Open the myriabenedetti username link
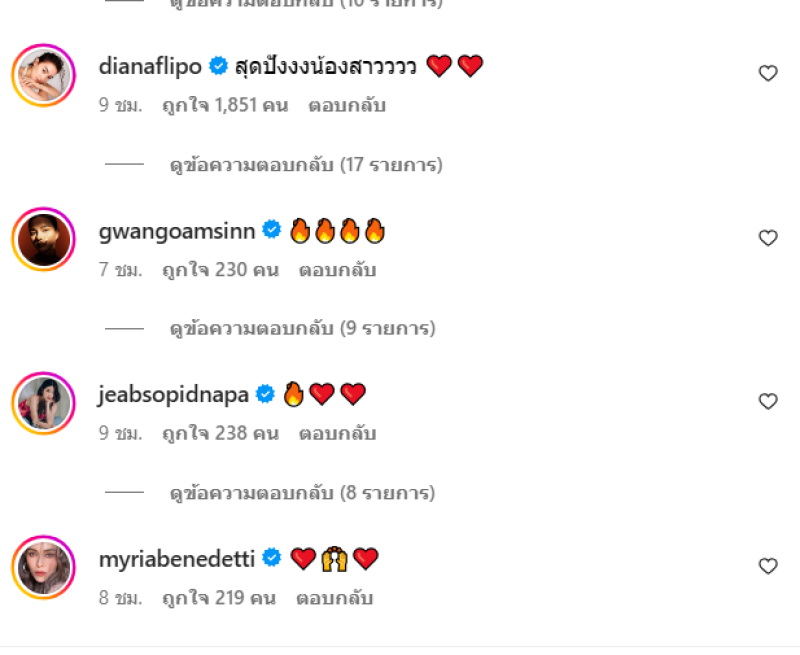This screenshot has width=800, height=655. tap(177, 559)
